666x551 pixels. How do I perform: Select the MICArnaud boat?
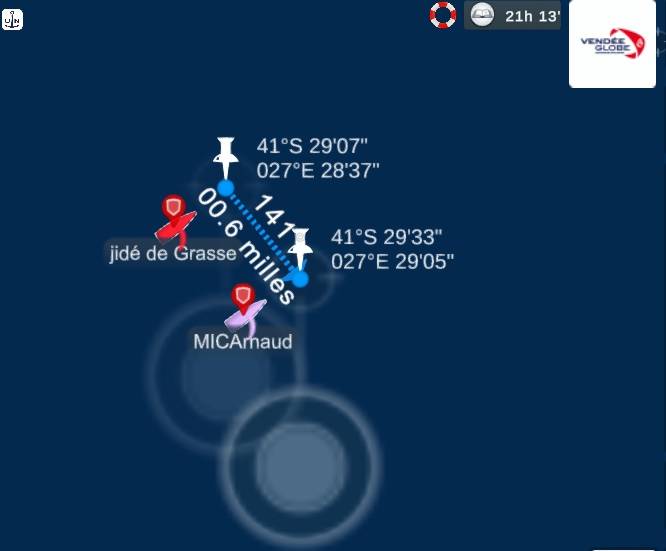tap(242, 312)
